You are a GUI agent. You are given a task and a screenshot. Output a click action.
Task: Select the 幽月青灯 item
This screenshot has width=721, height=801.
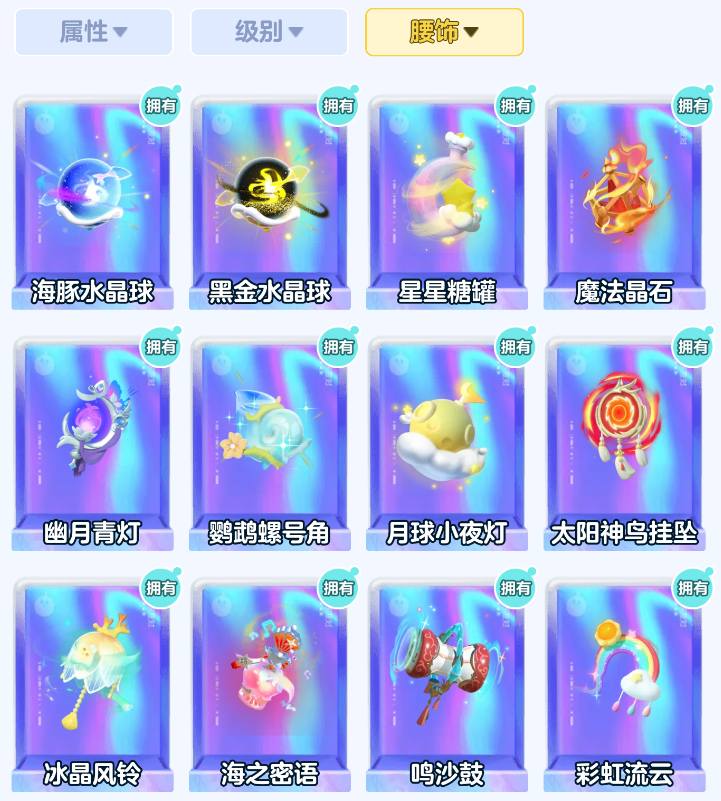(92, 440)
